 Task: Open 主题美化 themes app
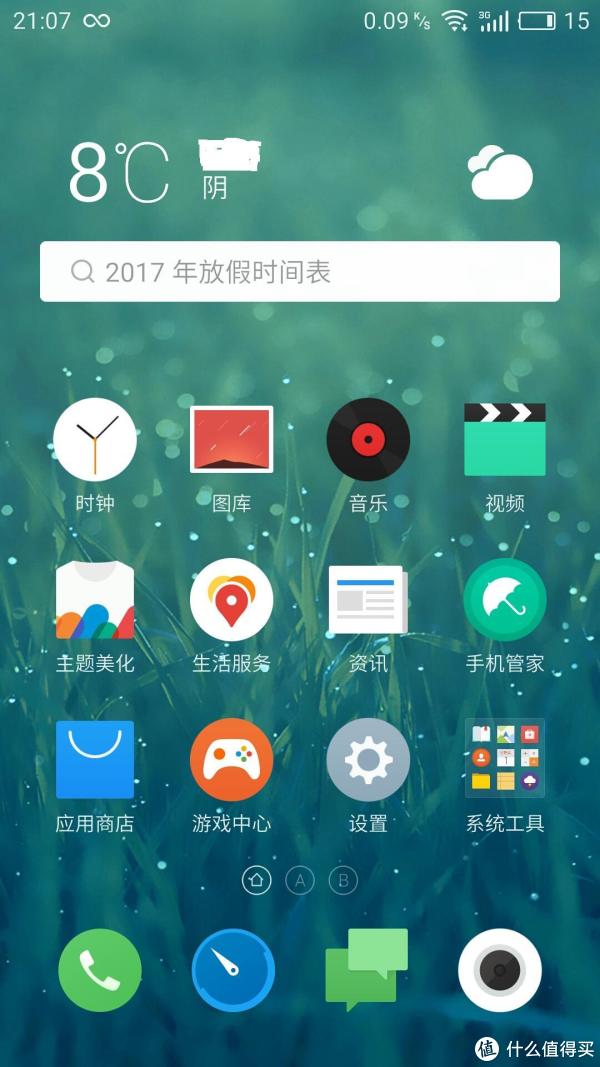point(95,601)
